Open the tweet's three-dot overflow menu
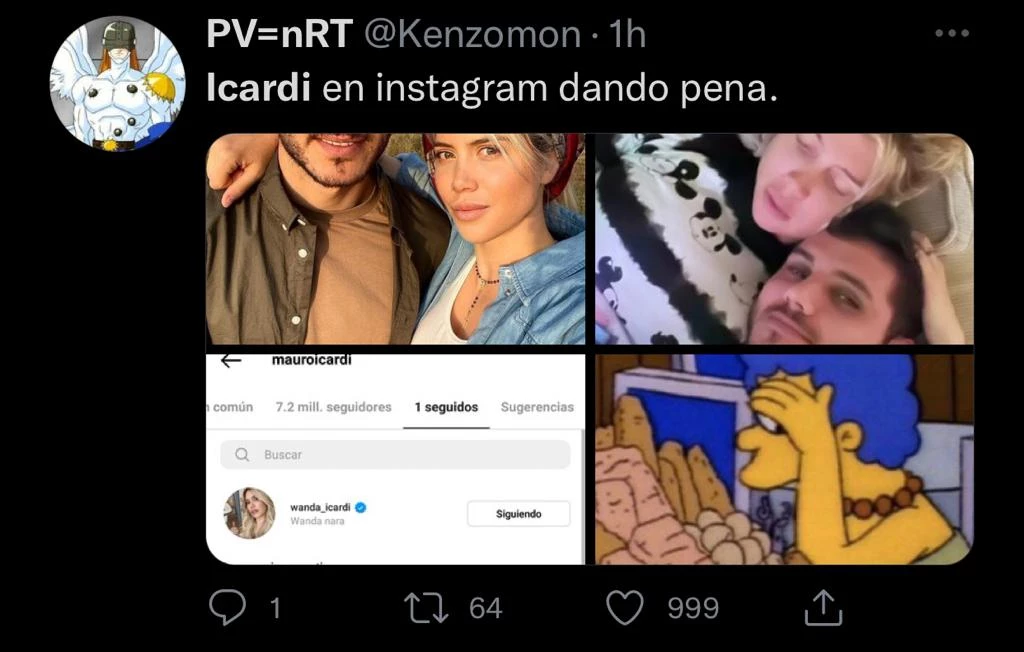Screen dimensions: 1024x652 (951, 34)
